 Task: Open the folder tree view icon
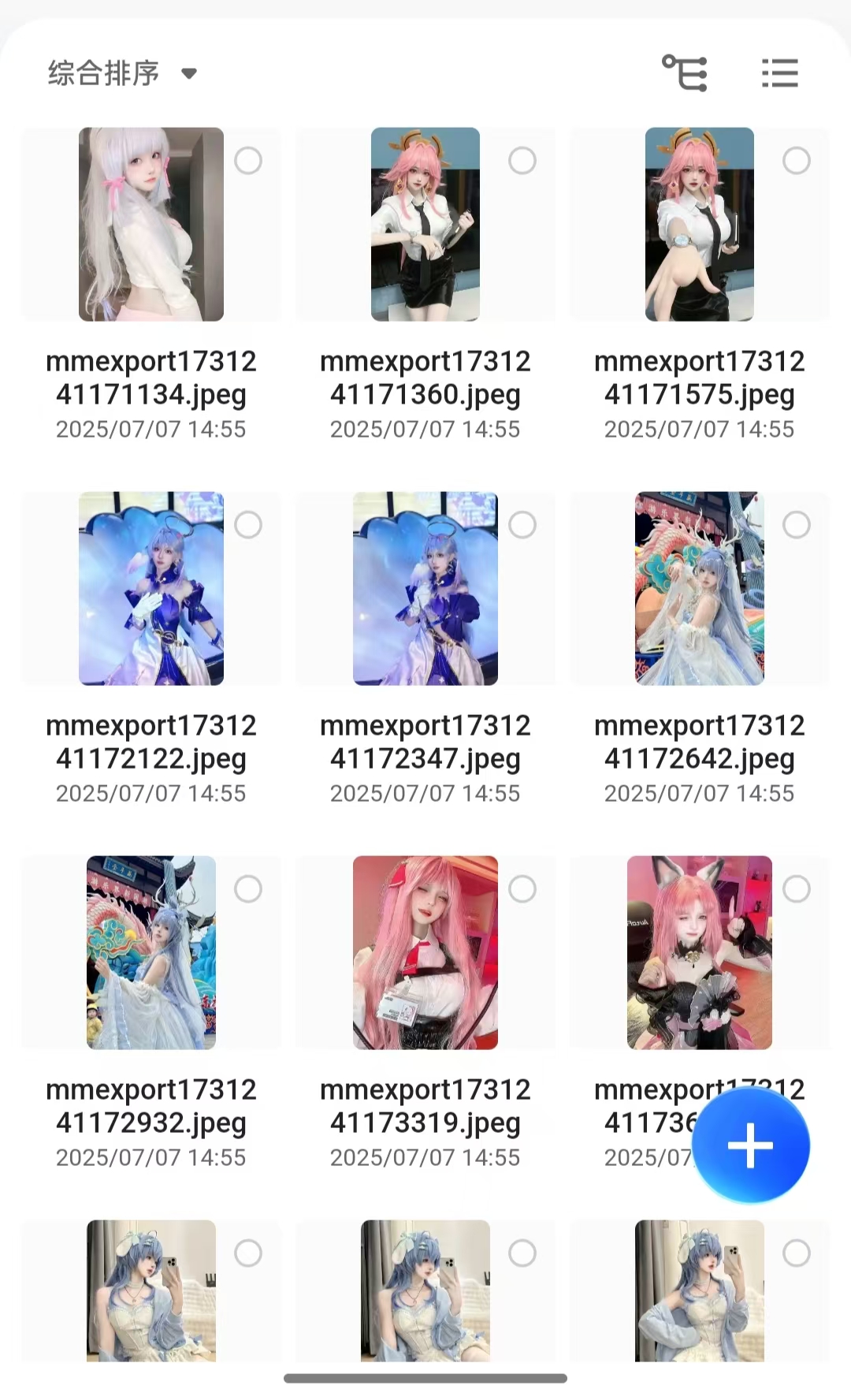(685, 73)
